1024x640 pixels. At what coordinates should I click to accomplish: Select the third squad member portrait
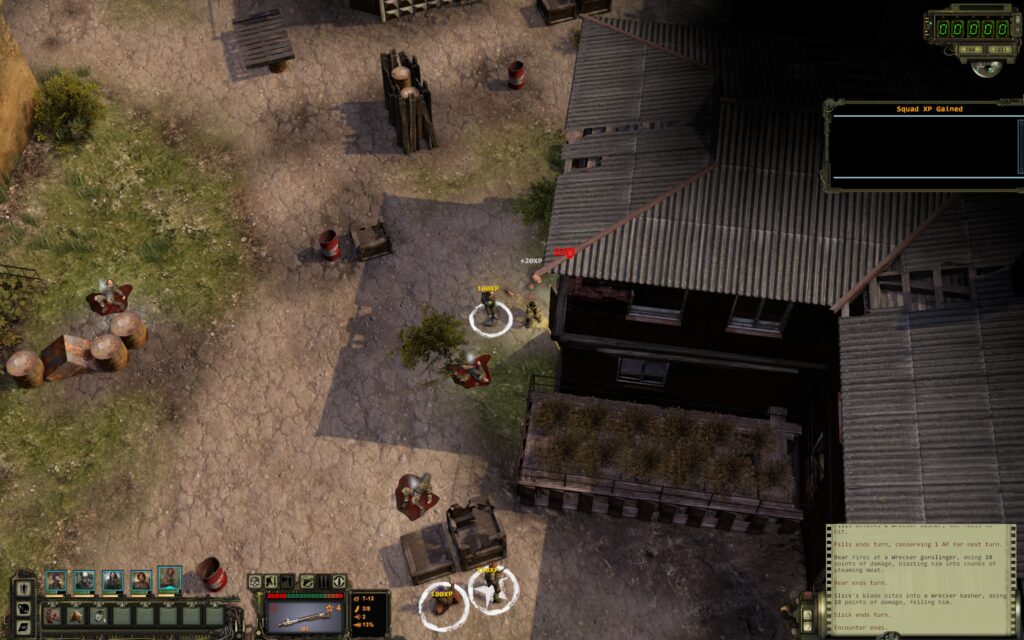[113, 581]
